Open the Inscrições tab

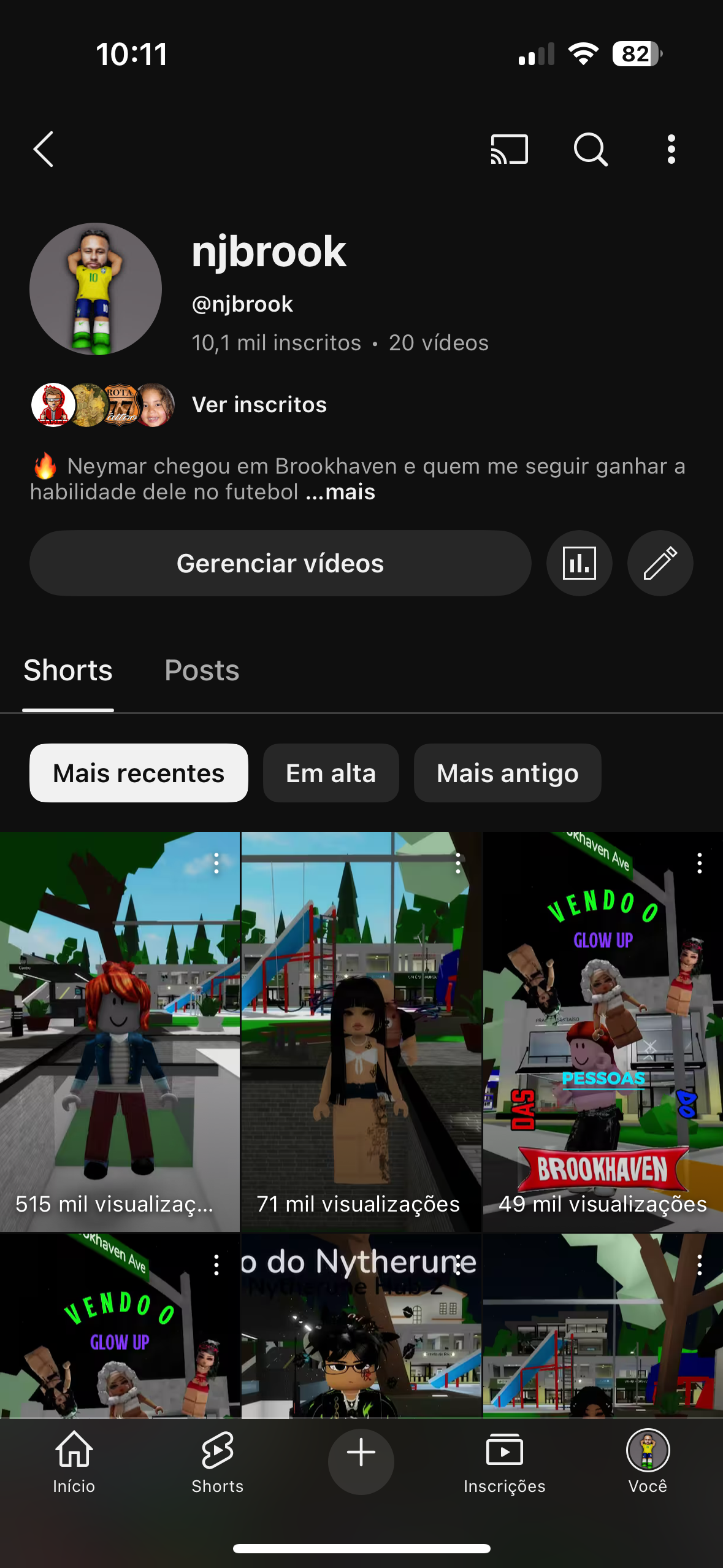pos(504,1460)
